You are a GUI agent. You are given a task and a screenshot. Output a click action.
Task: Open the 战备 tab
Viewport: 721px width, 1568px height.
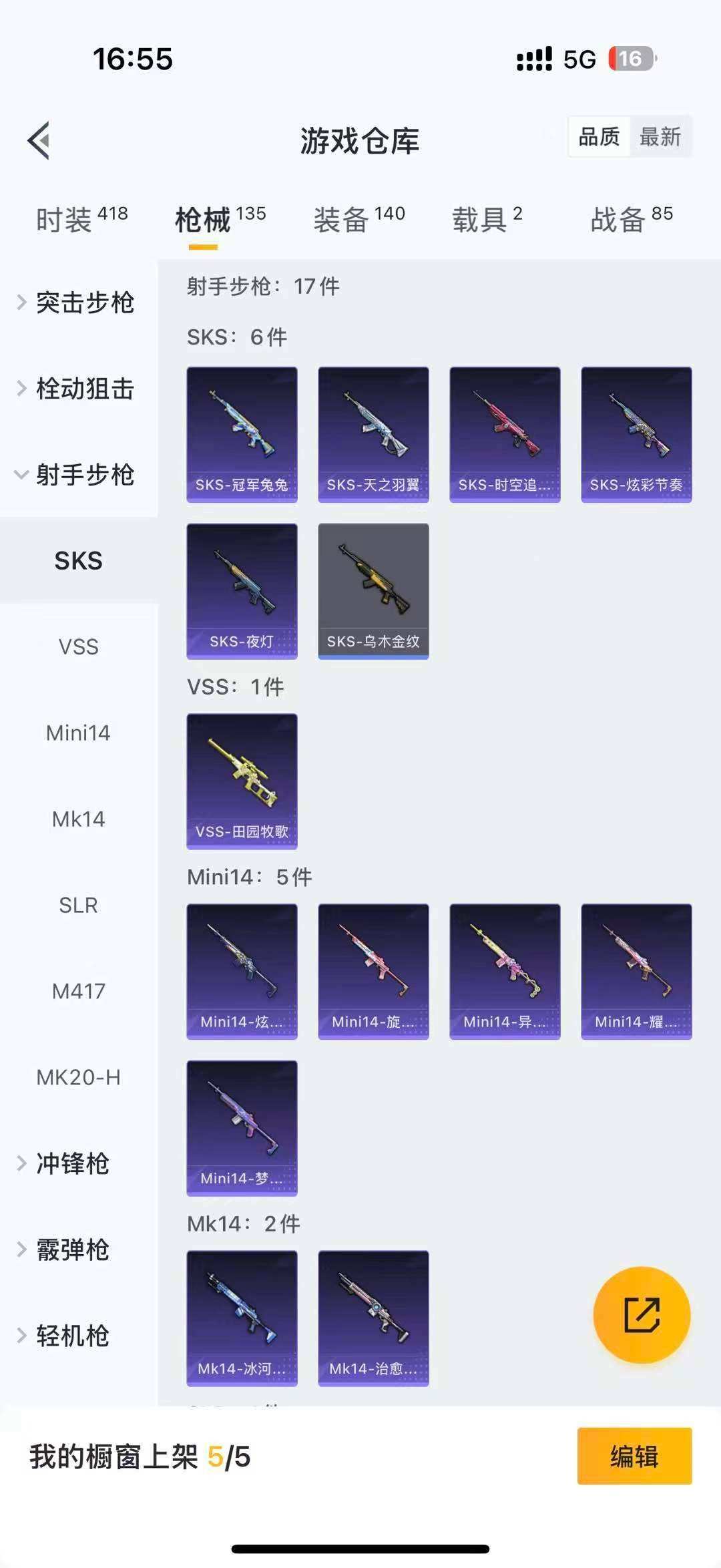tap(631, 219)
